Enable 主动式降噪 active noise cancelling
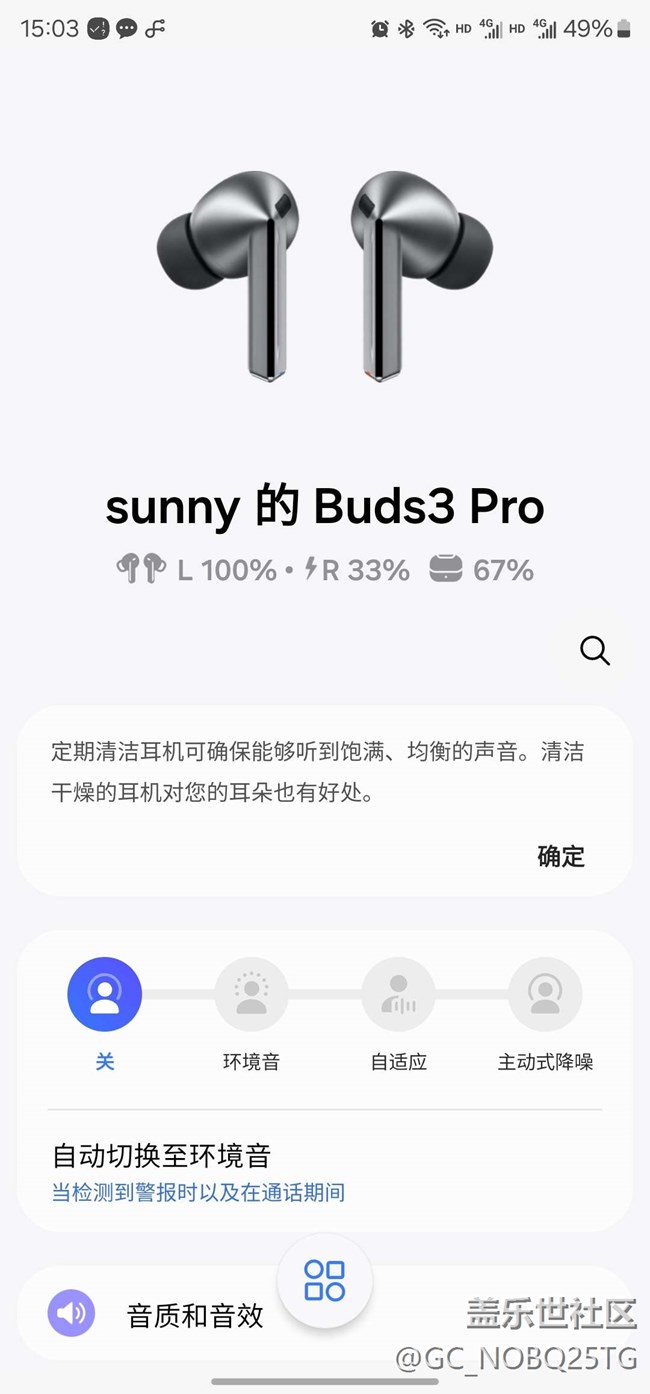 pos(545,995)
